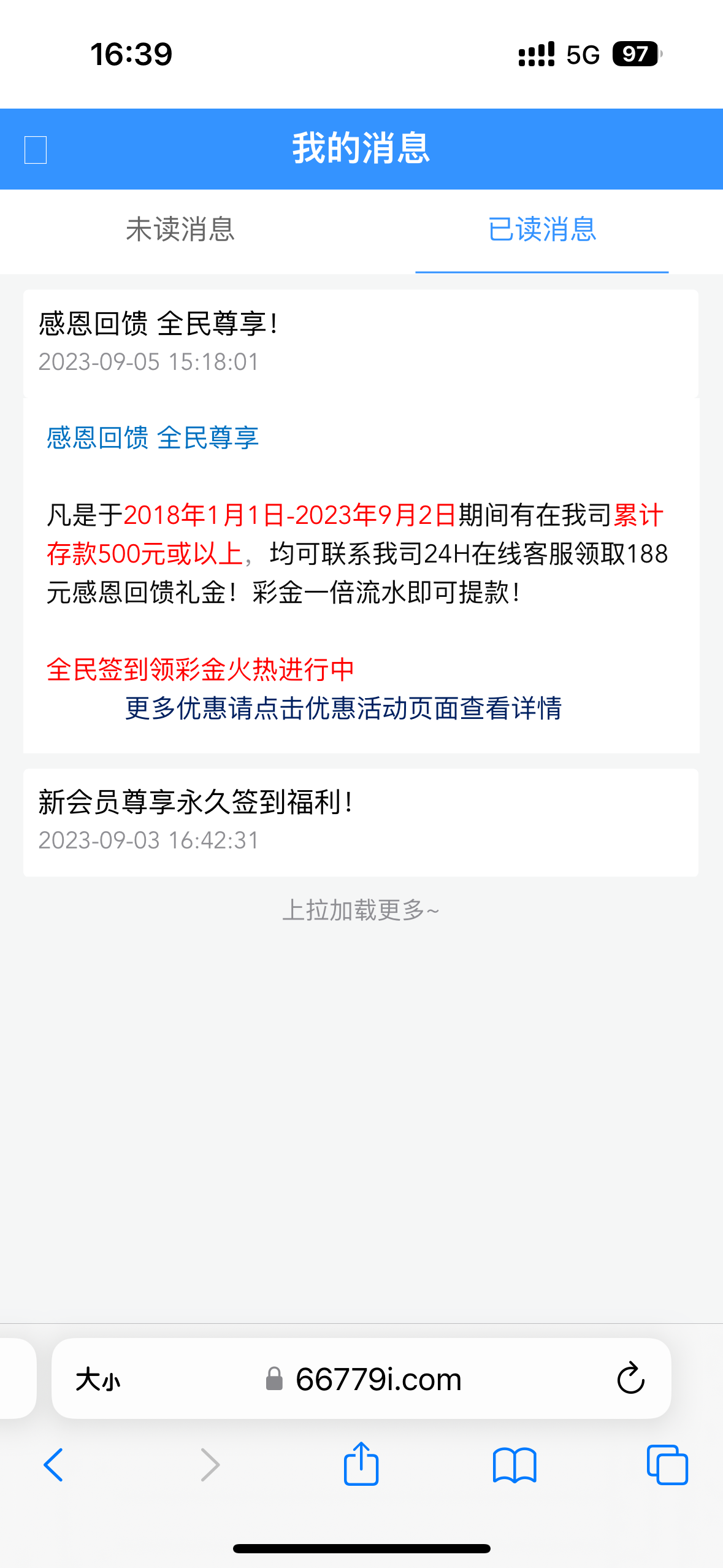Go back in the browser
This screenshot has width=723, height=1568.
(54, 1465)
